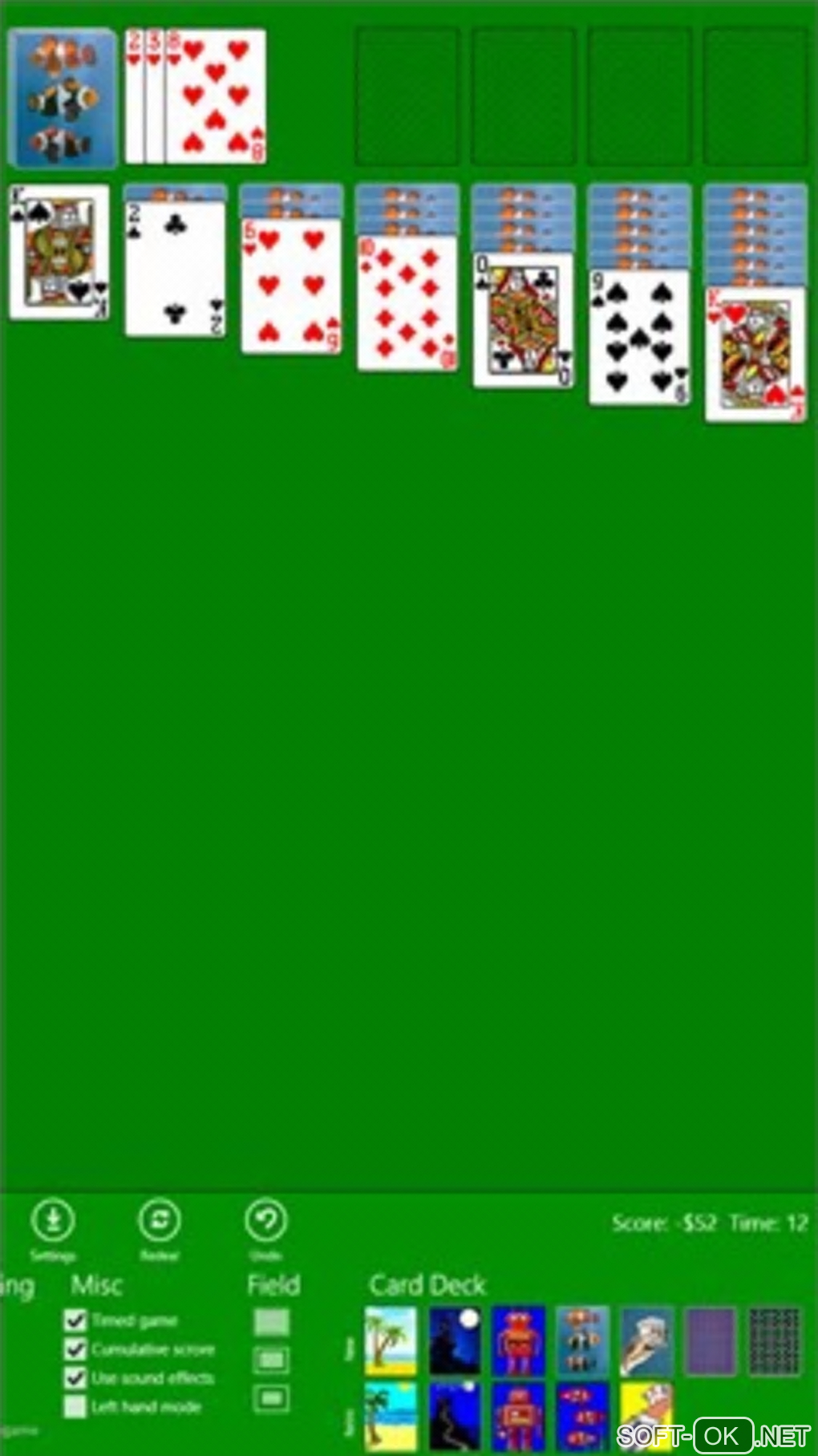Select the two of clubs card
This screenshot has height=1456, width=818.
pos(175,269)
